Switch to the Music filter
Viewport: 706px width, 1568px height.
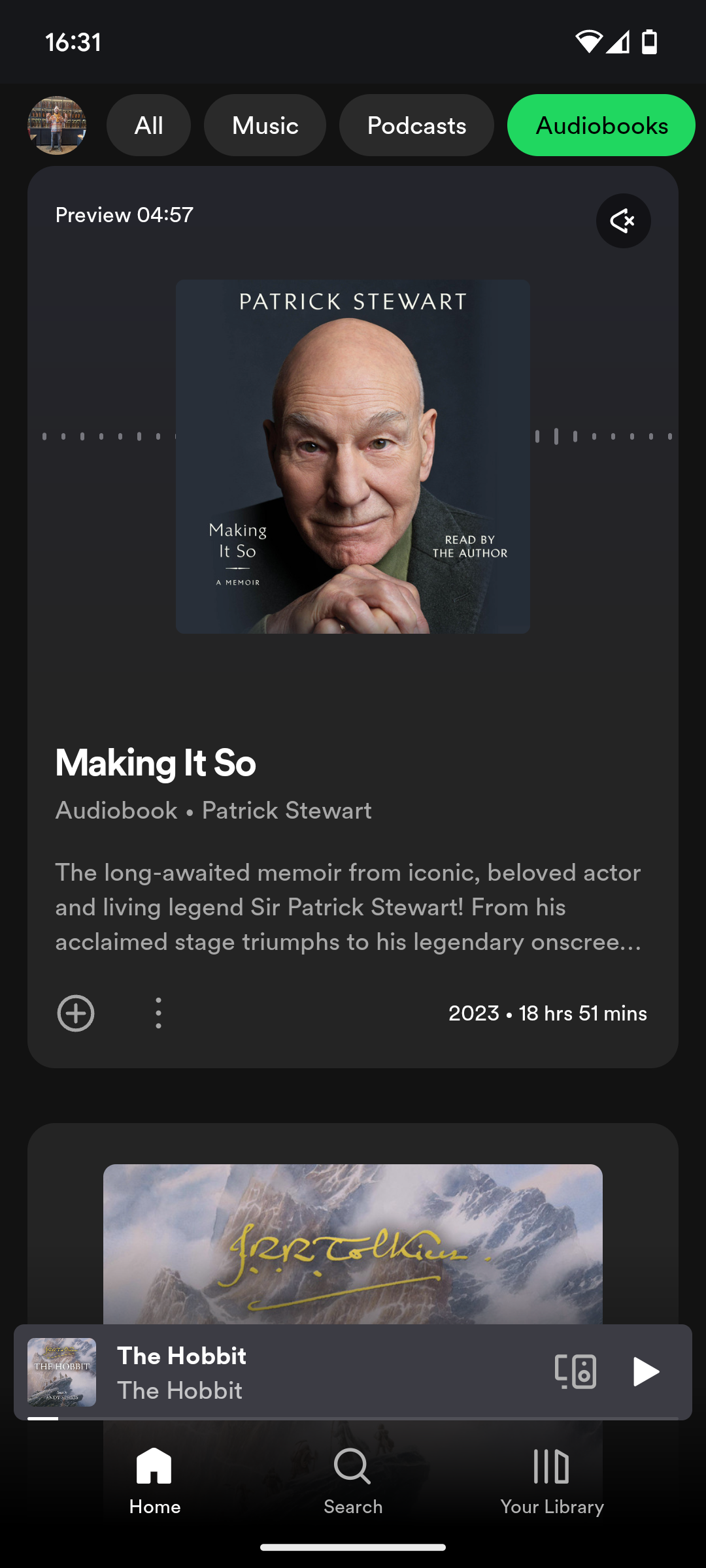tap(265, 125)
